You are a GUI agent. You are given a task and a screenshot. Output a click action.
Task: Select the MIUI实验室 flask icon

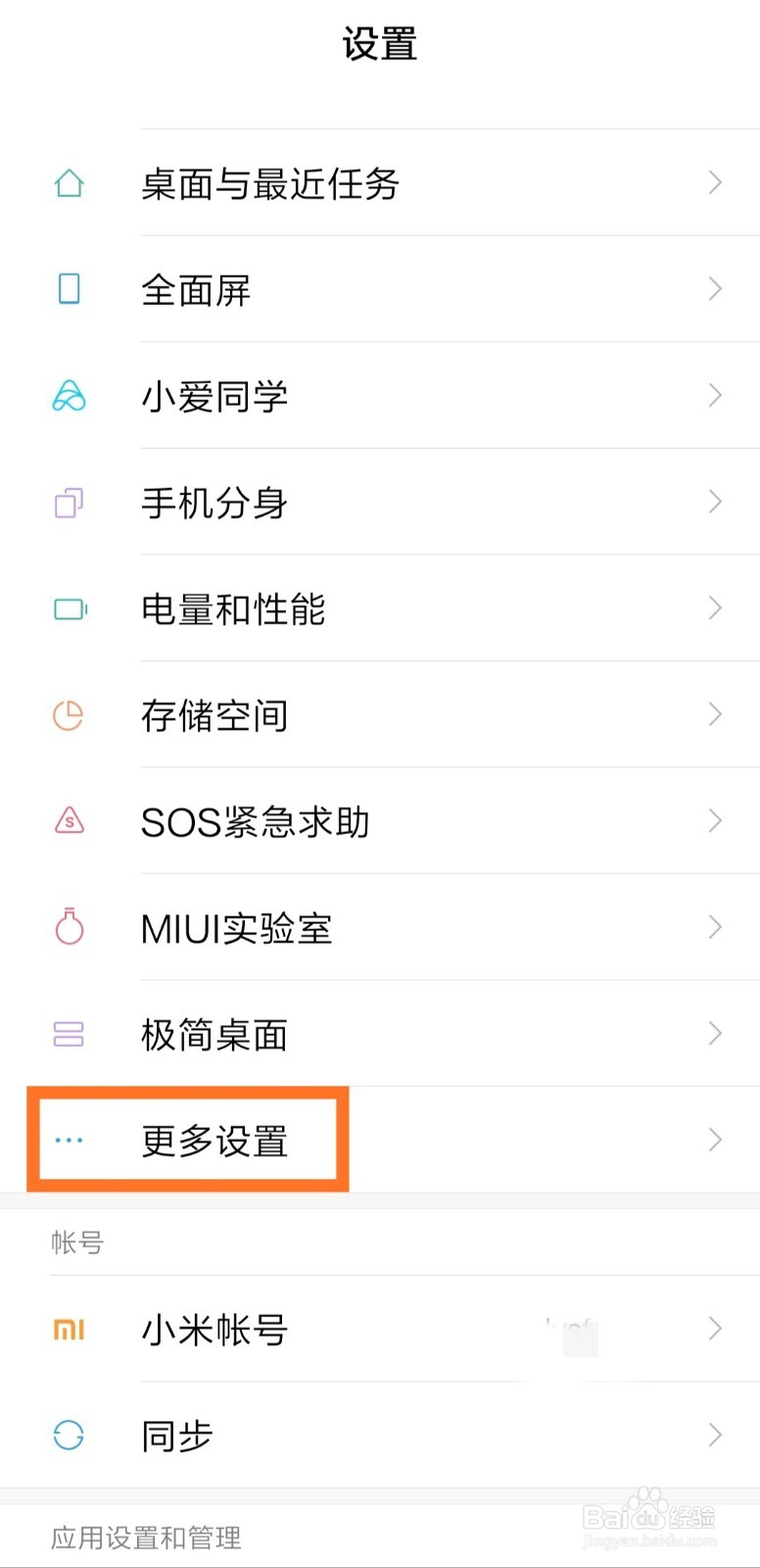(69, 927)
